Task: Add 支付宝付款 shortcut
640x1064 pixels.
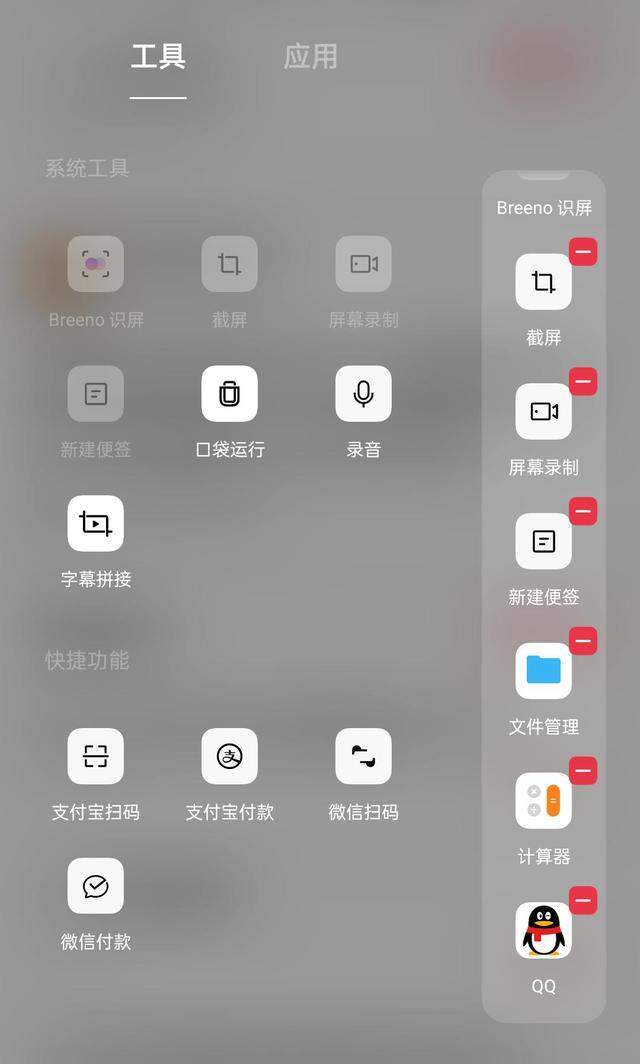Action: point(229,756)
